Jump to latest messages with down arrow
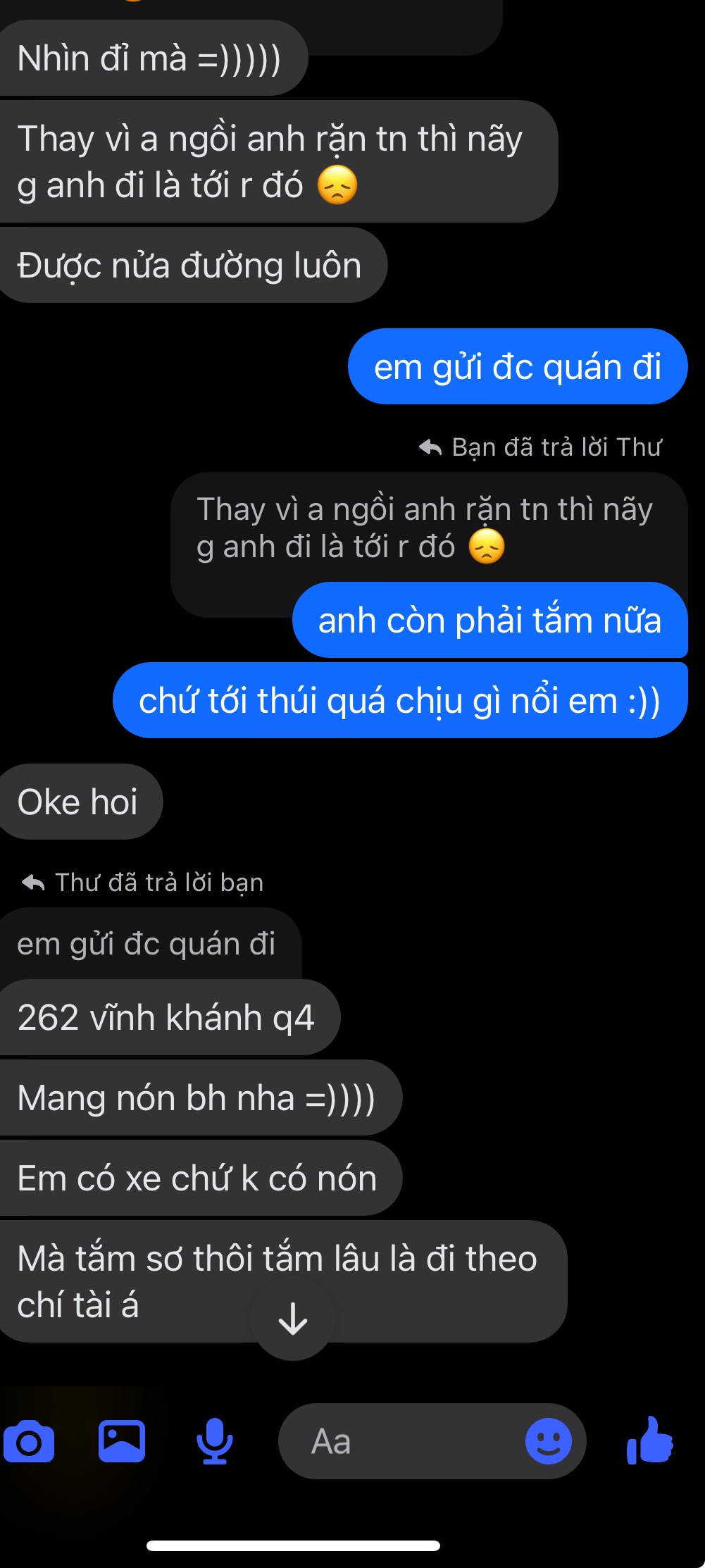 click(x=293, y=1318)
